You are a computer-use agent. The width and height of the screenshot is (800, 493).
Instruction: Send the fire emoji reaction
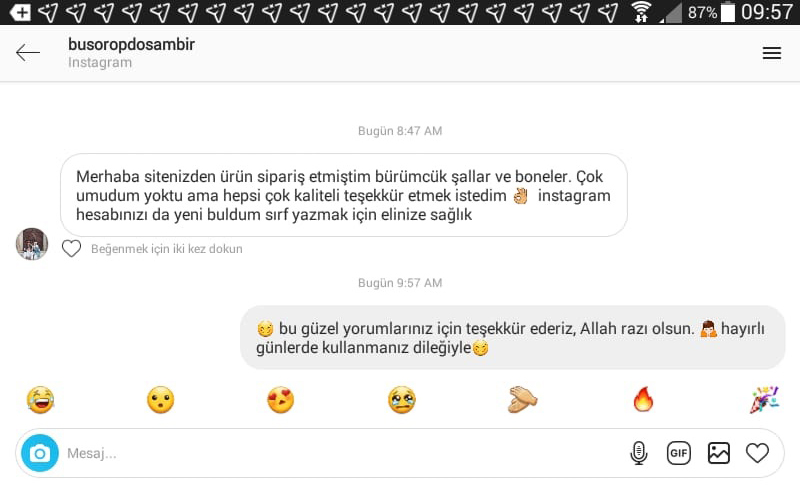tap(643, 401)
